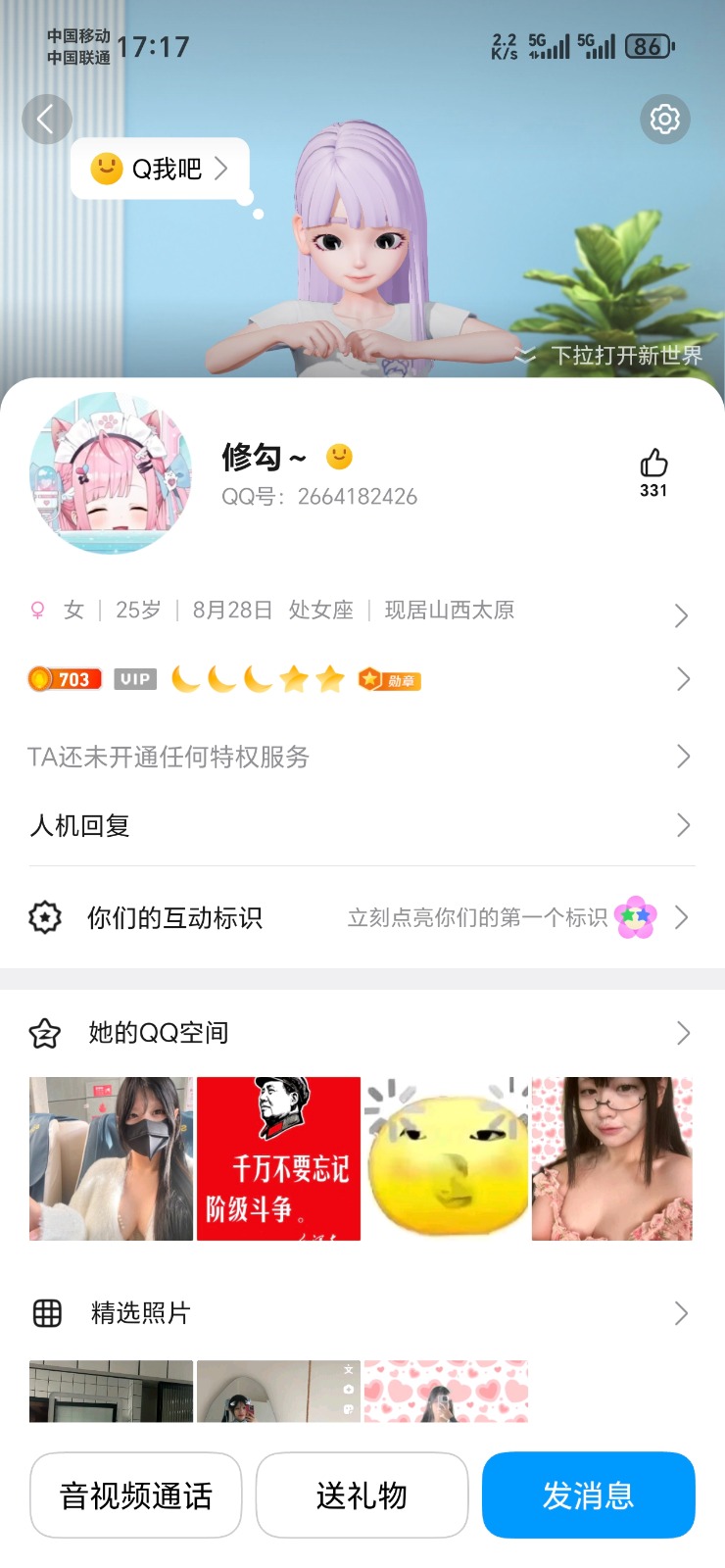This screenshot has width=725, height=1568.
Task: Tap the "Q我吧" status bubble
Action: click(x=161, y=169)
